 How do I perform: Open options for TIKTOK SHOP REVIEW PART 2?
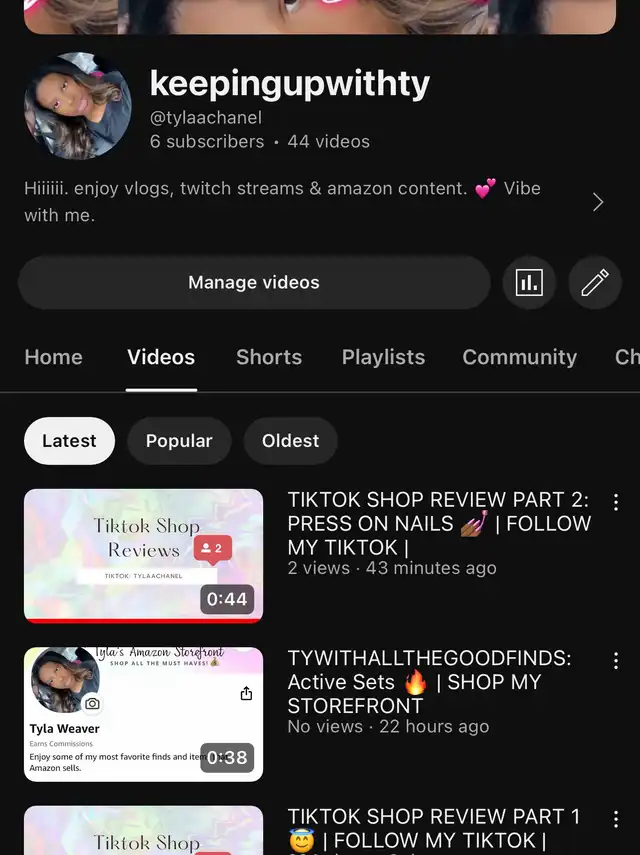[616, 502]
